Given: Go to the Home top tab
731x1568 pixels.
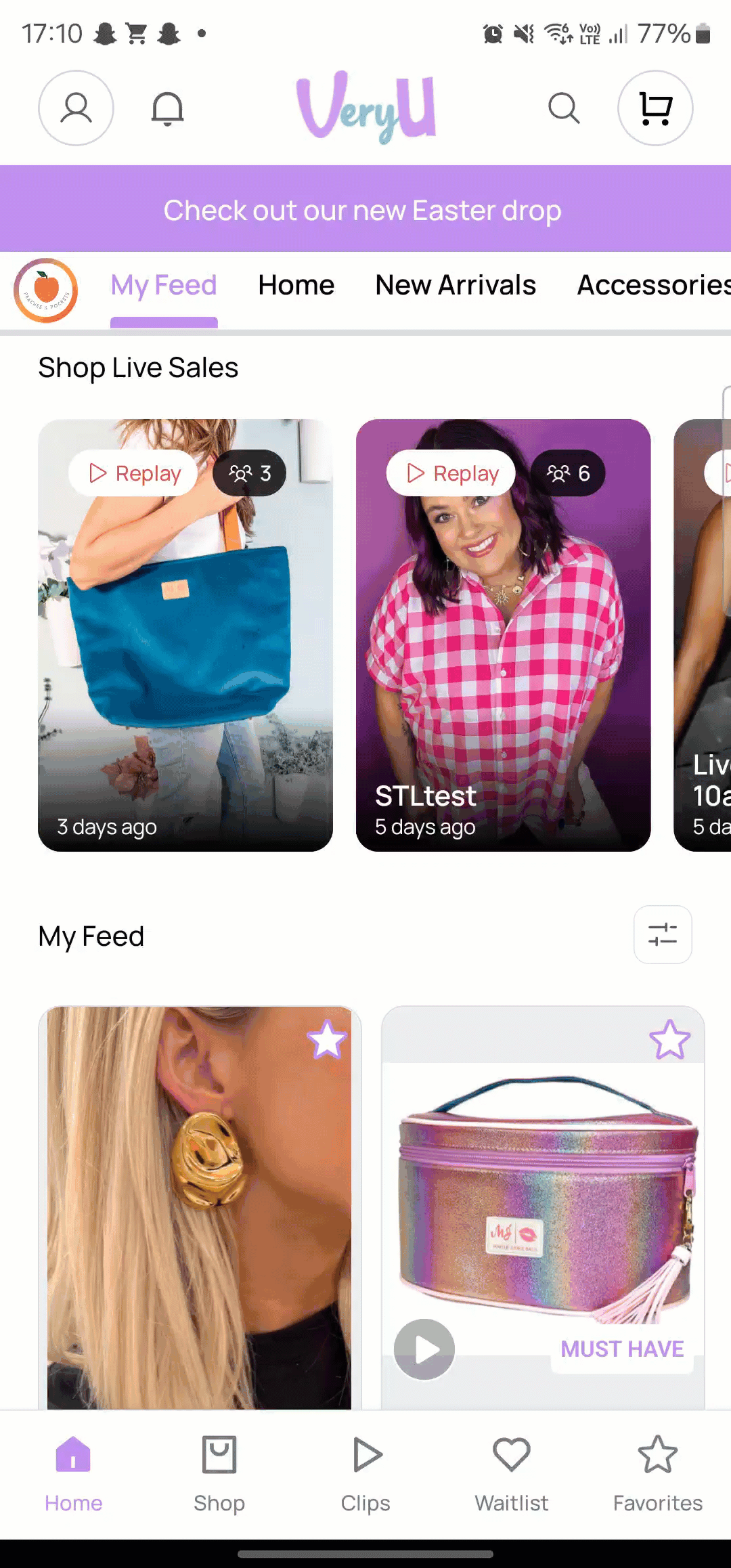Looking at the screenshot, I should click(x=296, y=286).
